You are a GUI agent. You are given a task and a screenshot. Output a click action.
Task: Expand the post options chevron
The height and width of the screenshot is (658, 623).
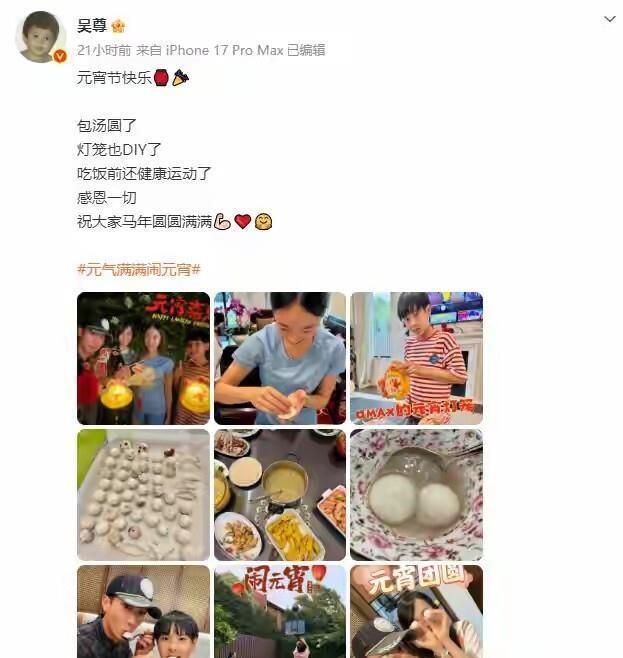(x=609, y=19)
